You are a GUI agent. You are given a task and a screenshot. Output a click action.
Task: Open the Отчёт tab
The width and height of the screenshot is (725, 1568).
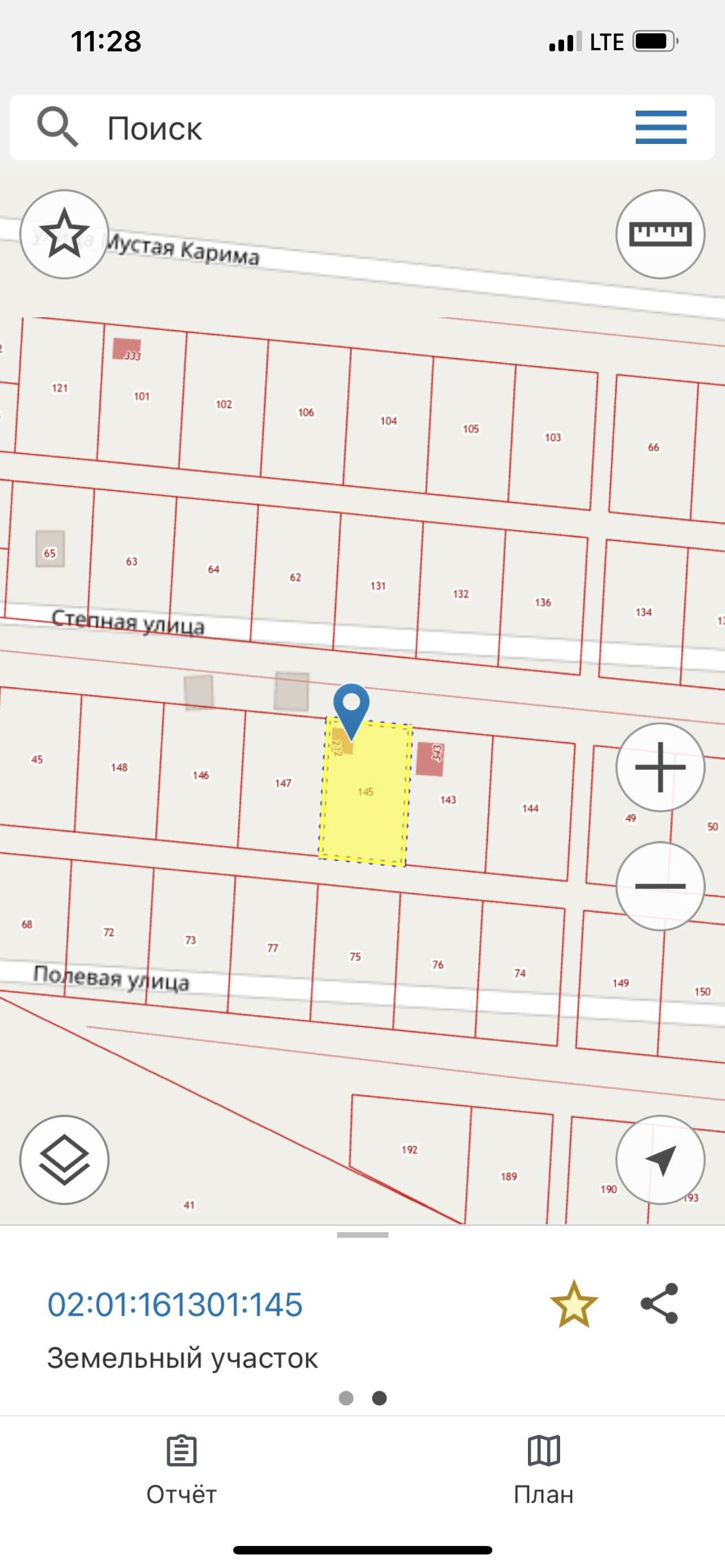[x=181, y=1469]
